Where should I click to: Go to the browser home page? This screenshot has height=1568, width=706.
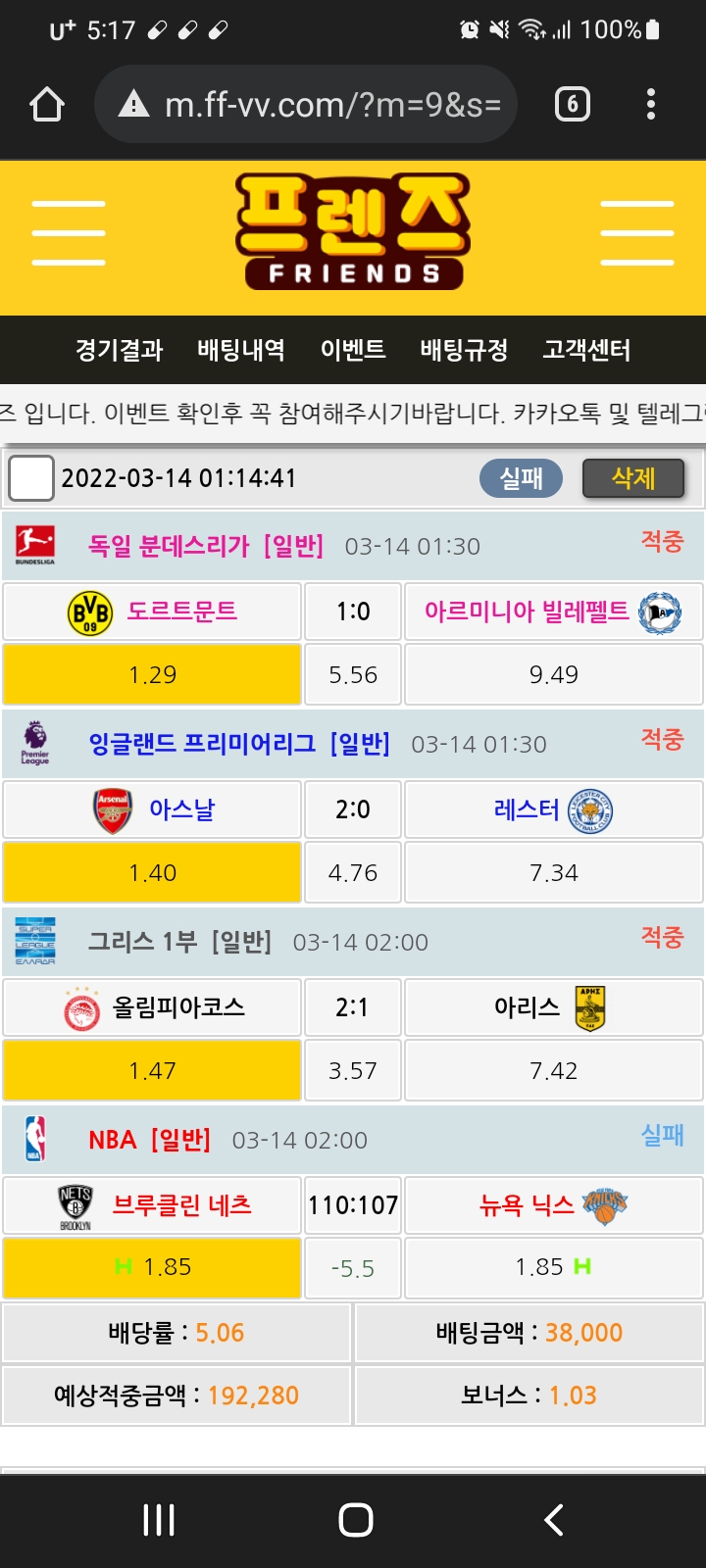tap(47, 105)
